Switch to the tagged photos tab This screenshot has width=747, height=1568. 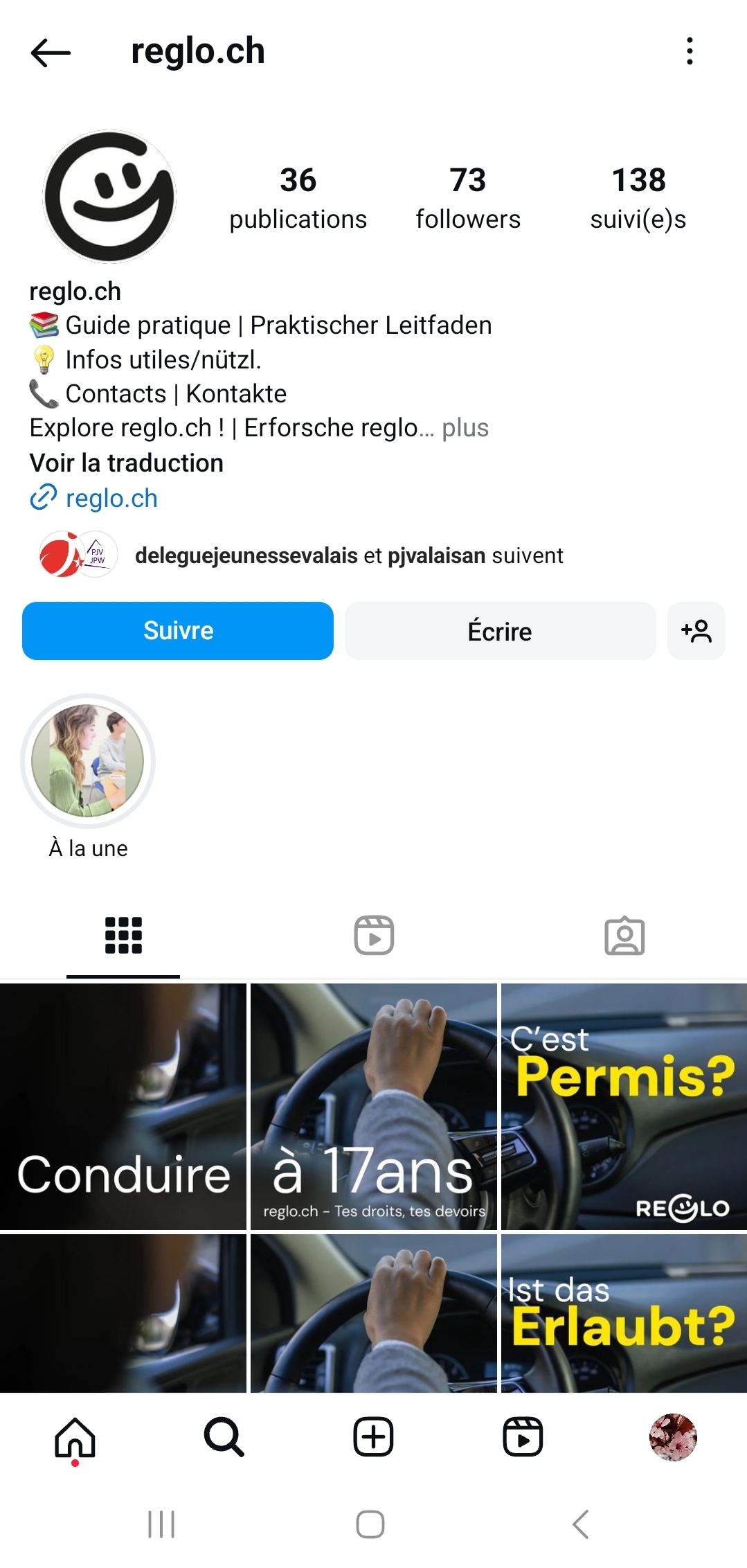tap(624, 935)
